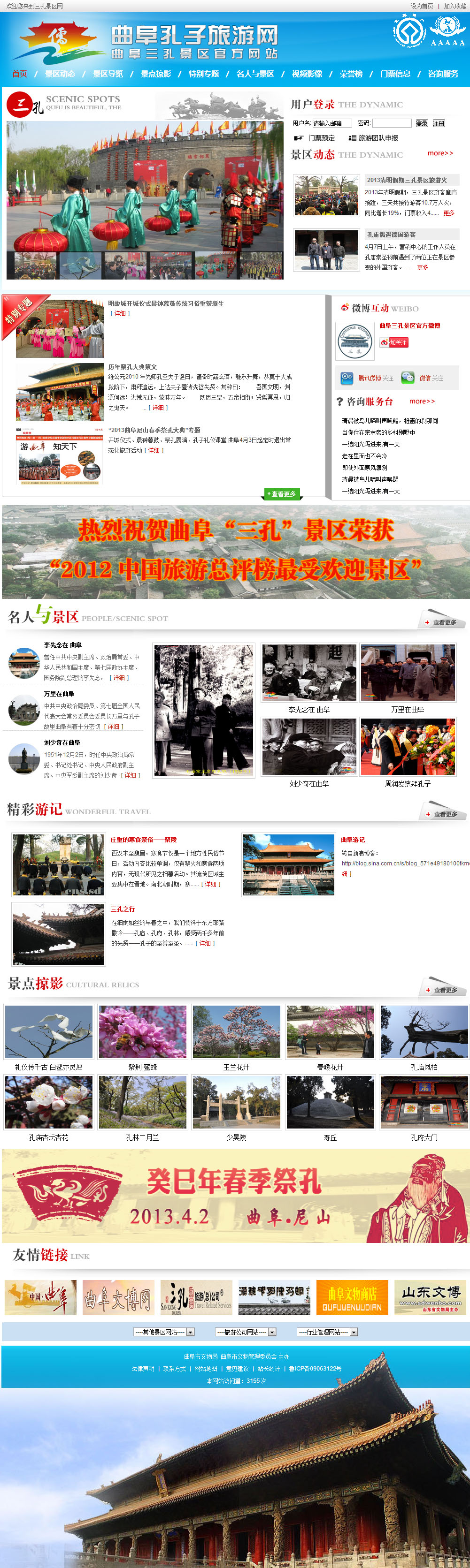Open the 景区动态 navigation item
The image size is (470, 1568).
click(60, 74)
